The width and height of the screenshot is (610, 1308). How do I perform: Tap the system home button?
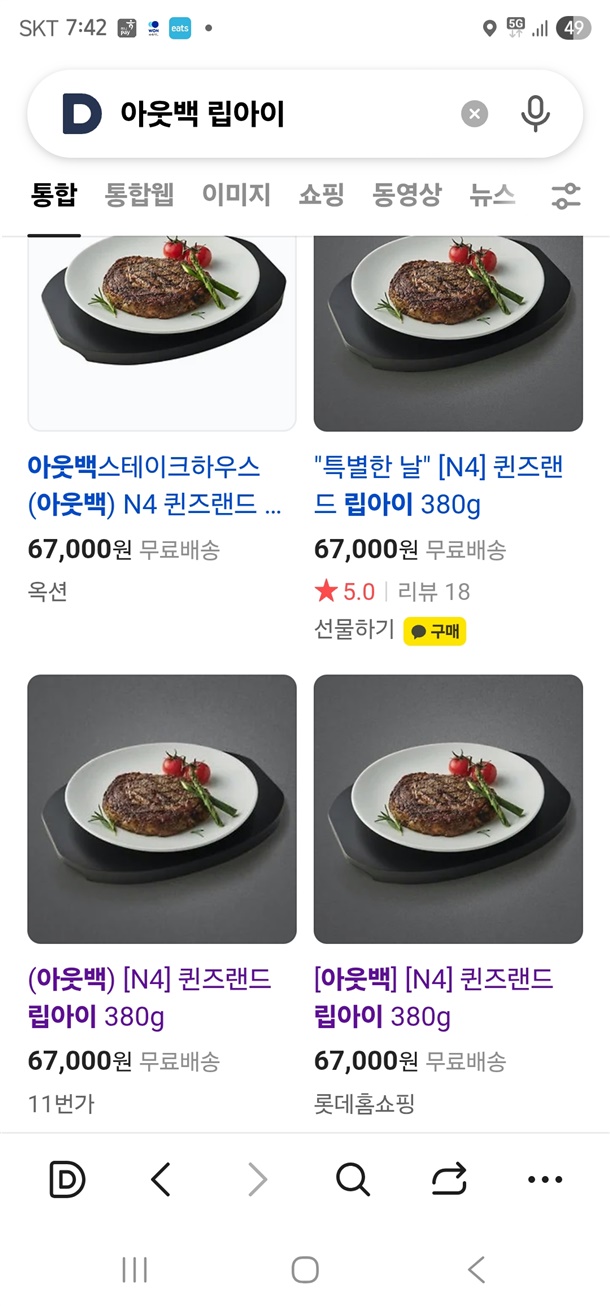point(305,1270)
